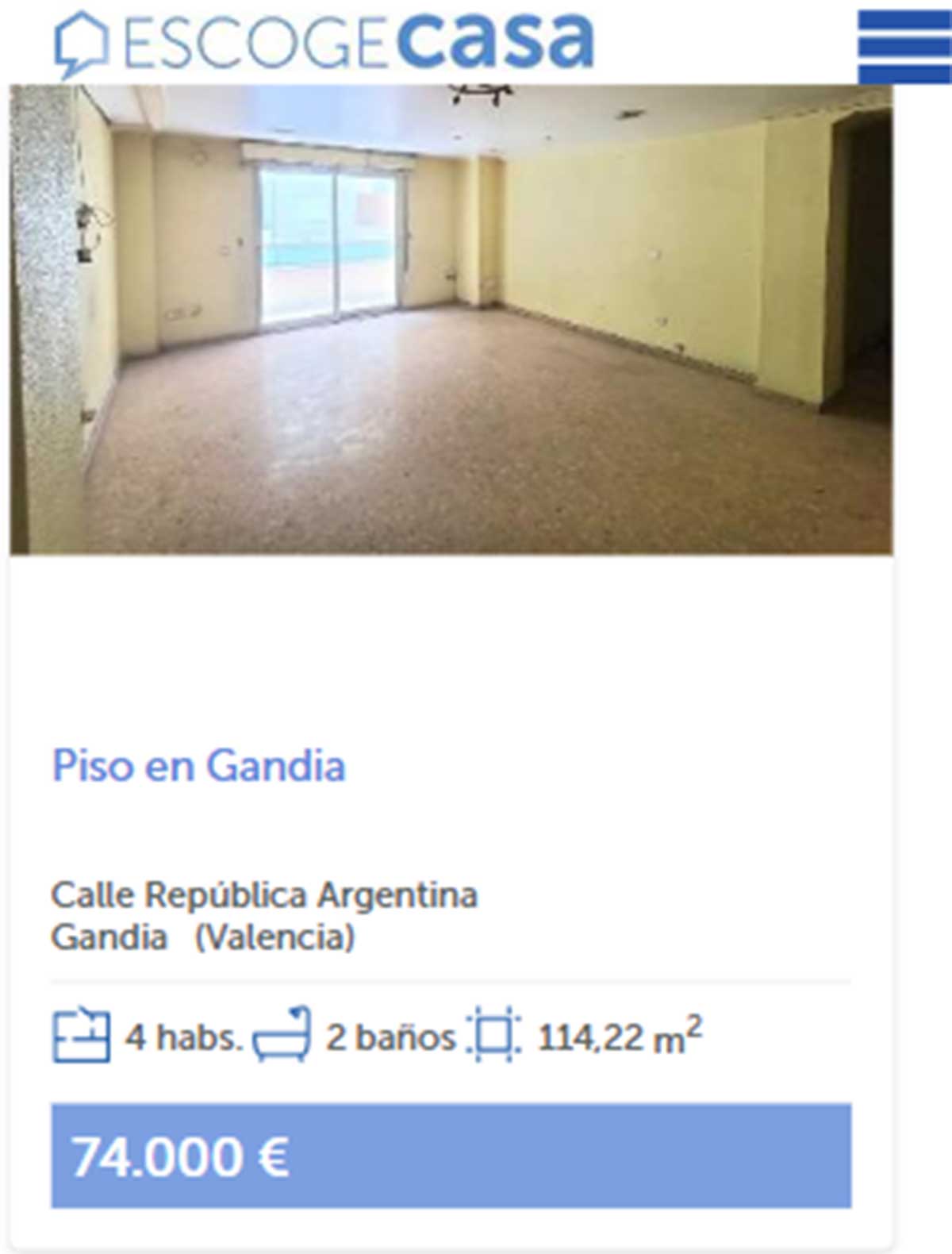Open the 'Piso en Gandia' listing link

pos(198,766)
